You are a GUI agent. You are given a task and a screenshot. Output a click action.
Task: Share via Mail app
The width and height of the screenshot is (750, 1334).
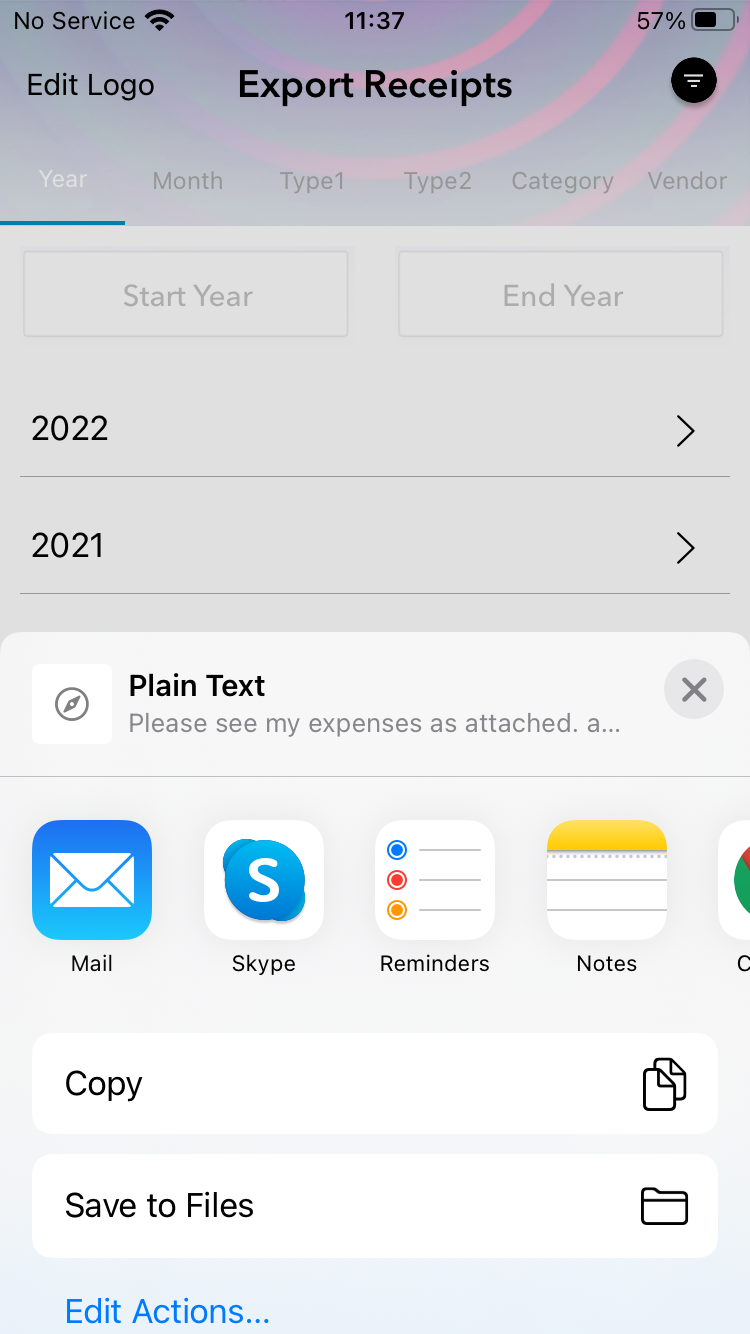(92, 880)
